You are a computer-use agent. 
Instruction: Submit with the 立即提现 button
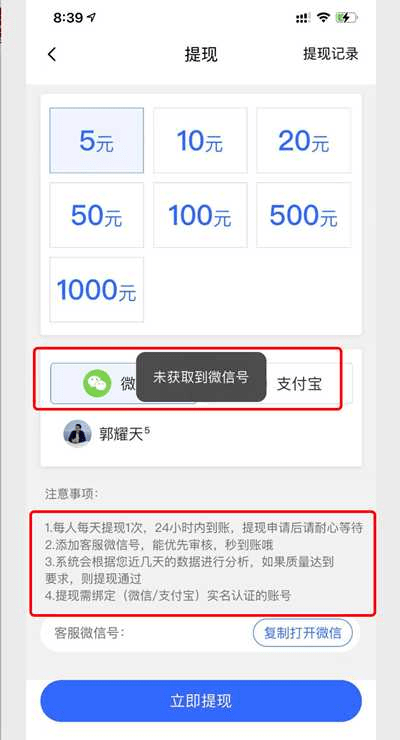201,701
